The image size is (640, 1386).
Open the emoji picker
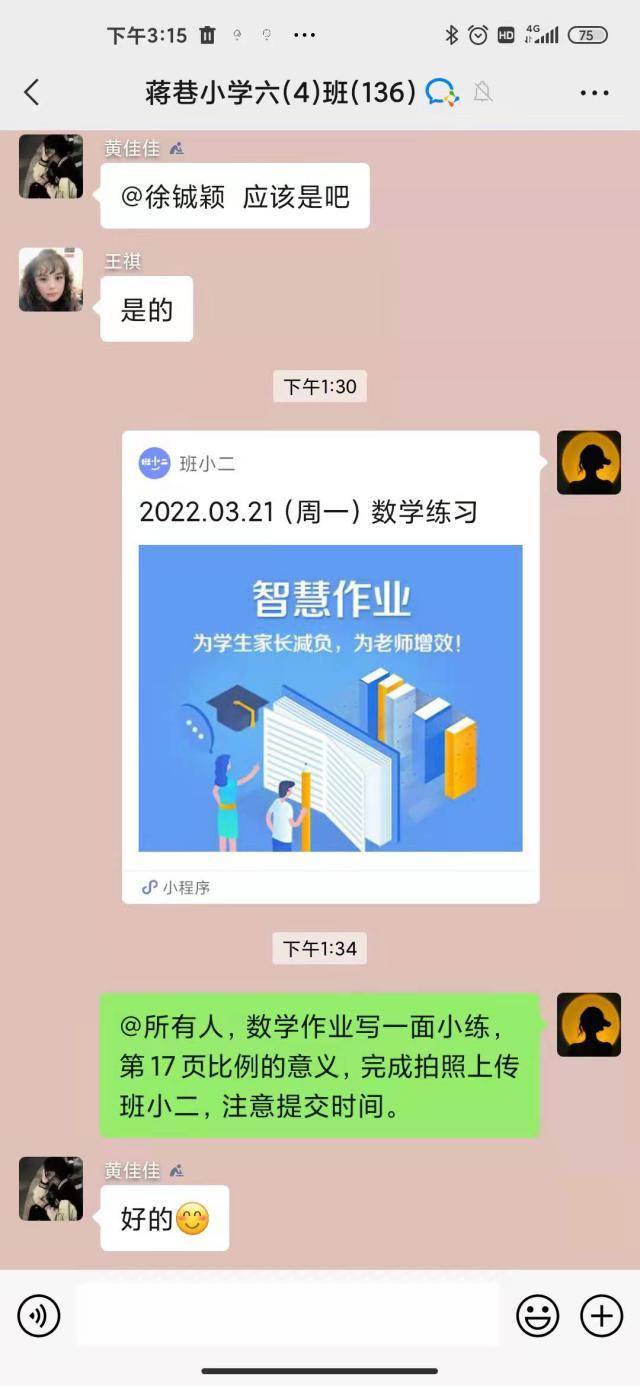[537, 1316]
